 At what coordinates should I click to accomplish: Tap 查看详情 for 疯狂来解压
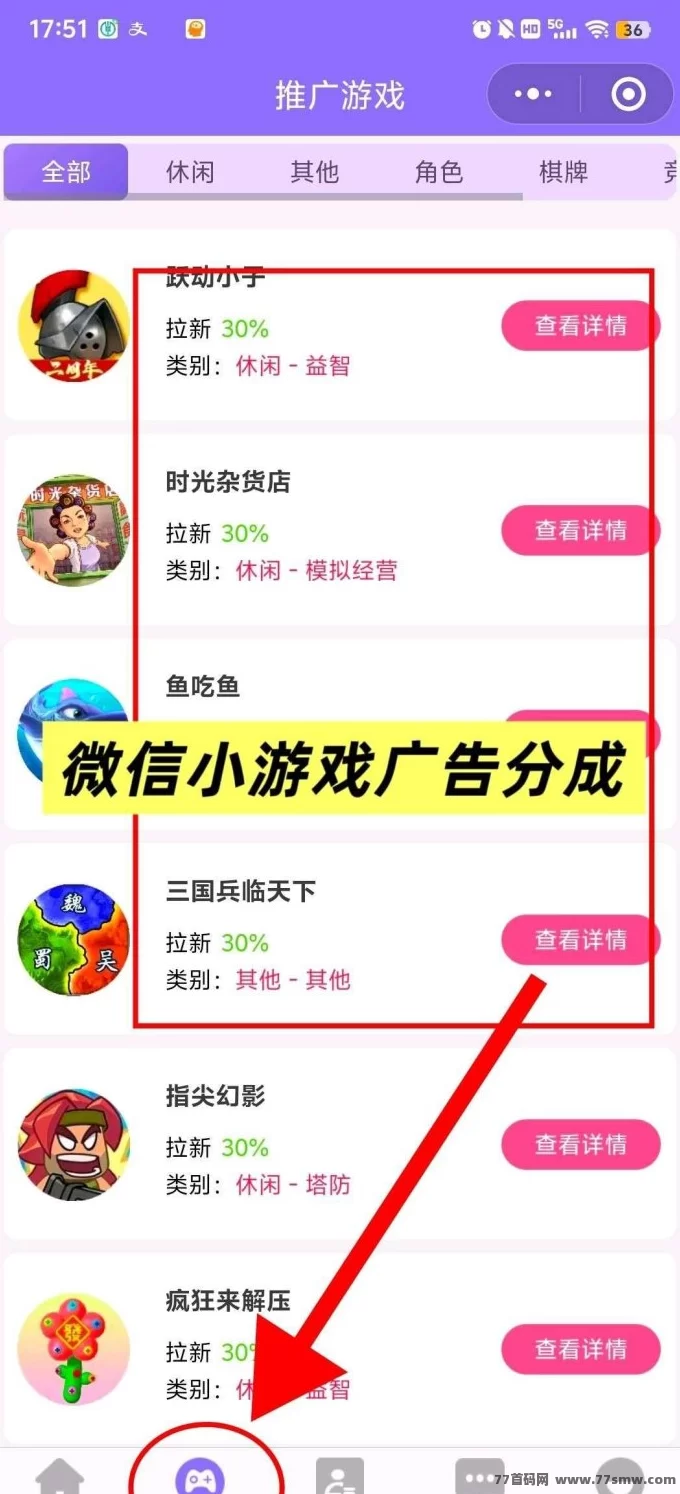[580, 1349]
